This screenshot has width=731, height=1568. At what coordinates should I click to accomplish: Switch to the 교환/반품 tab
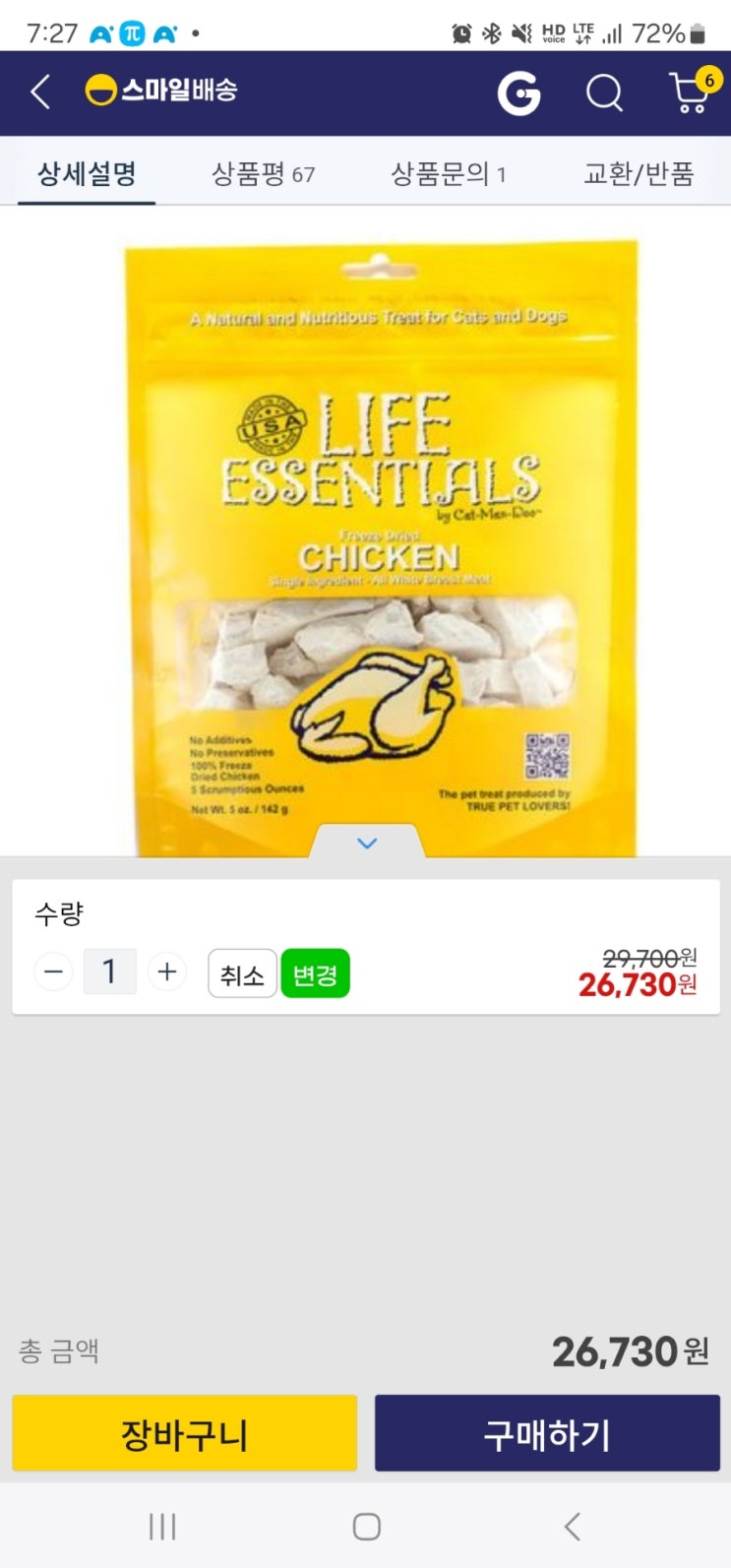639,175
